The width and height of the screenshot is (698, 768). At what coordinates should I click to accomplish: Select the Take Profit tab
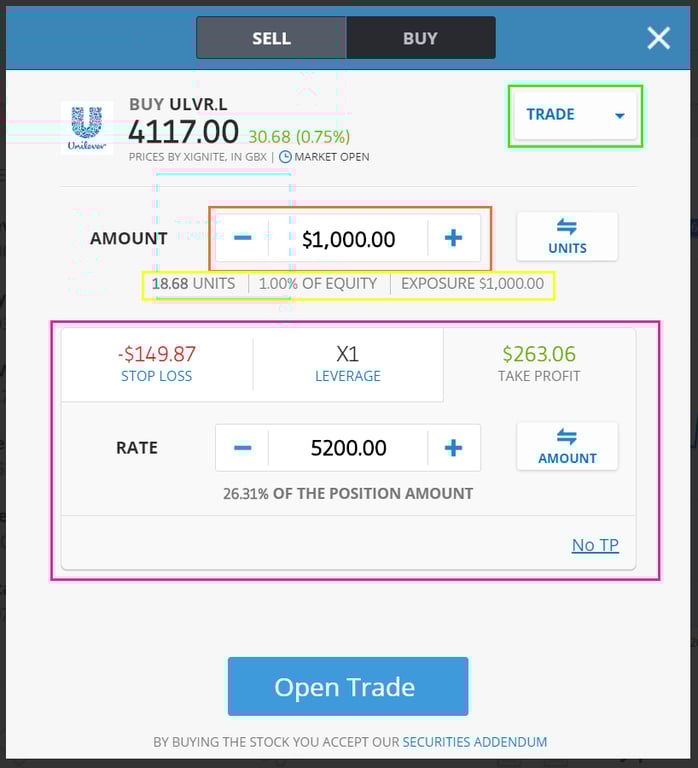coord(539,364)
